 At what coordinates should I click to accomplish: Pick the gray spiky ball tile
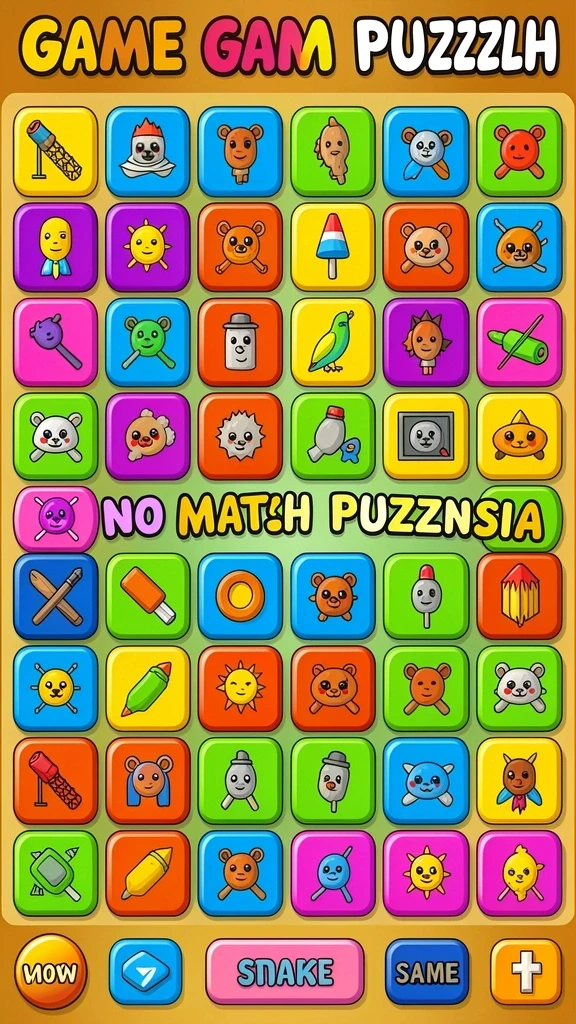coord(240,436)
